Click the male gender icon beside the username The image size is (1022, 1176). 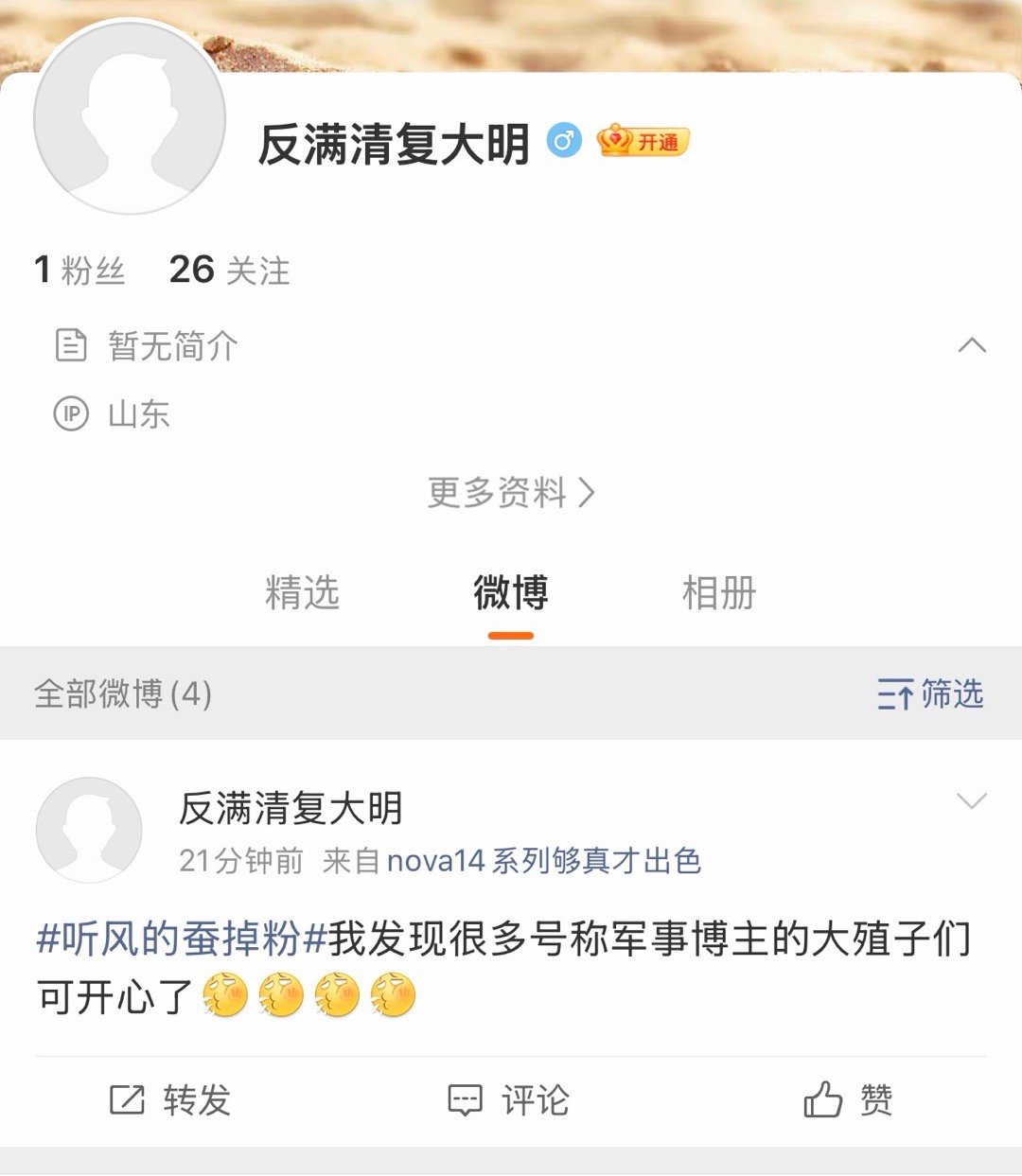565,142
